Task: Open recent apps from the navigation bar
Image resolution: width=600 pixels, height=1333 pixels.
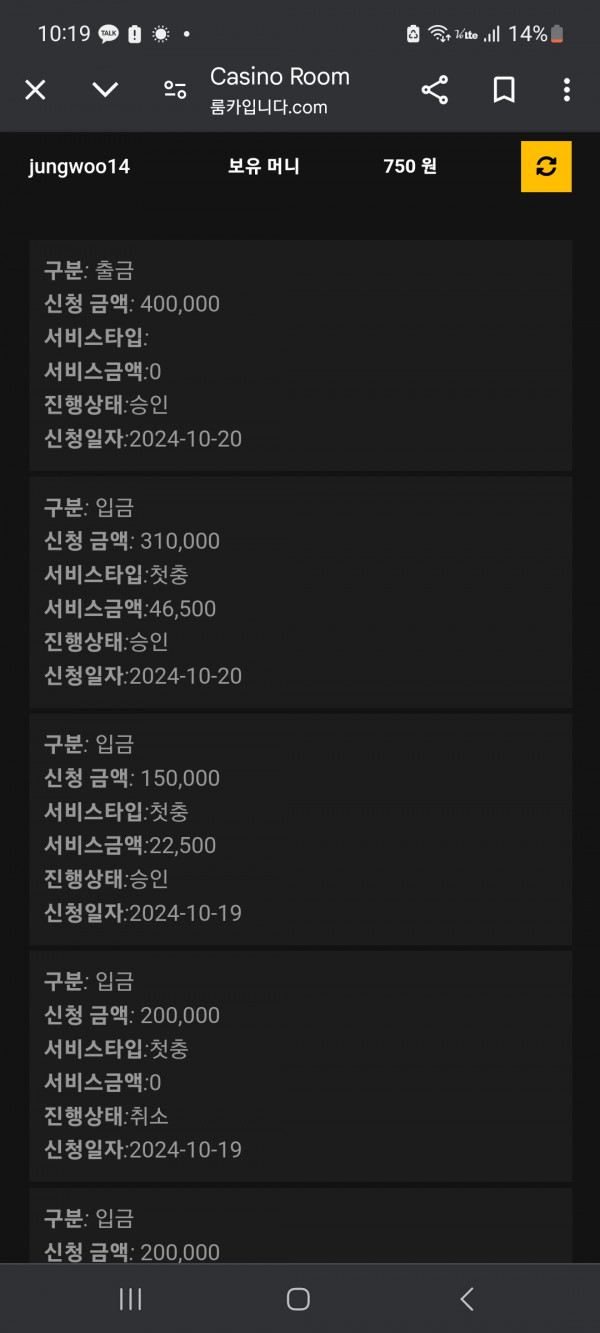Action: tap(130, 1299)
